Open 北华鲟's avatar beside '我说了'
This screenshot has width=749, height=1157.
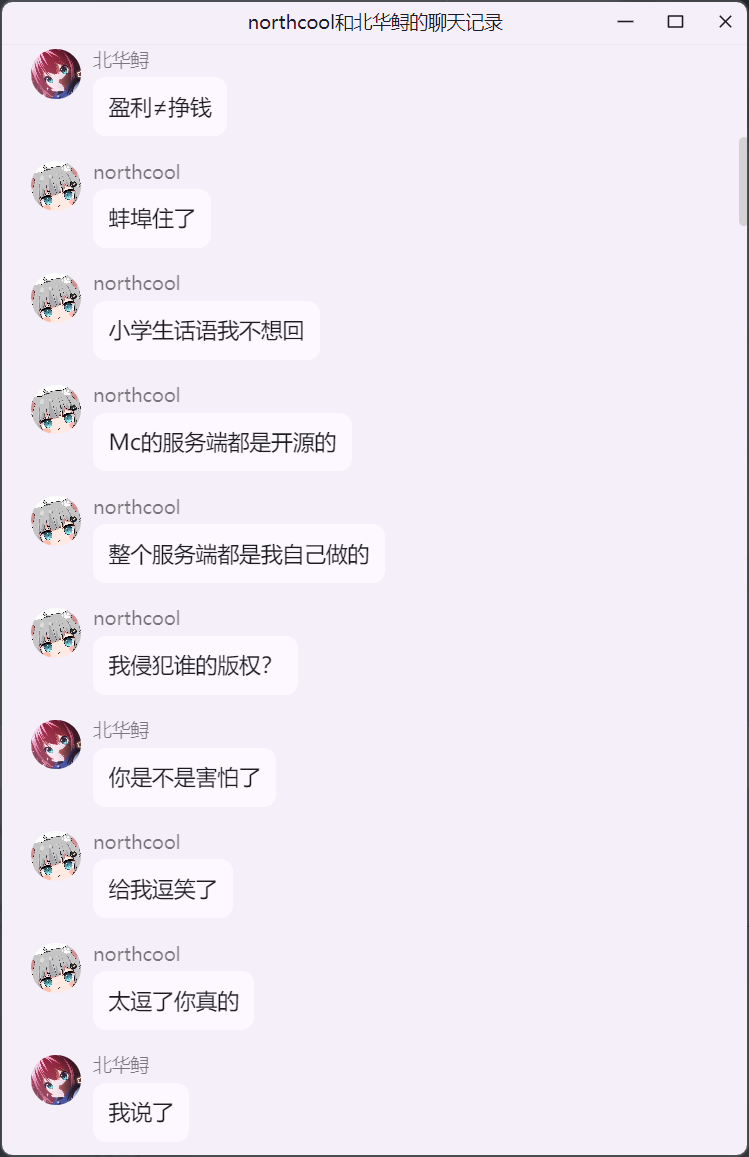click(x=56, y=1080)
